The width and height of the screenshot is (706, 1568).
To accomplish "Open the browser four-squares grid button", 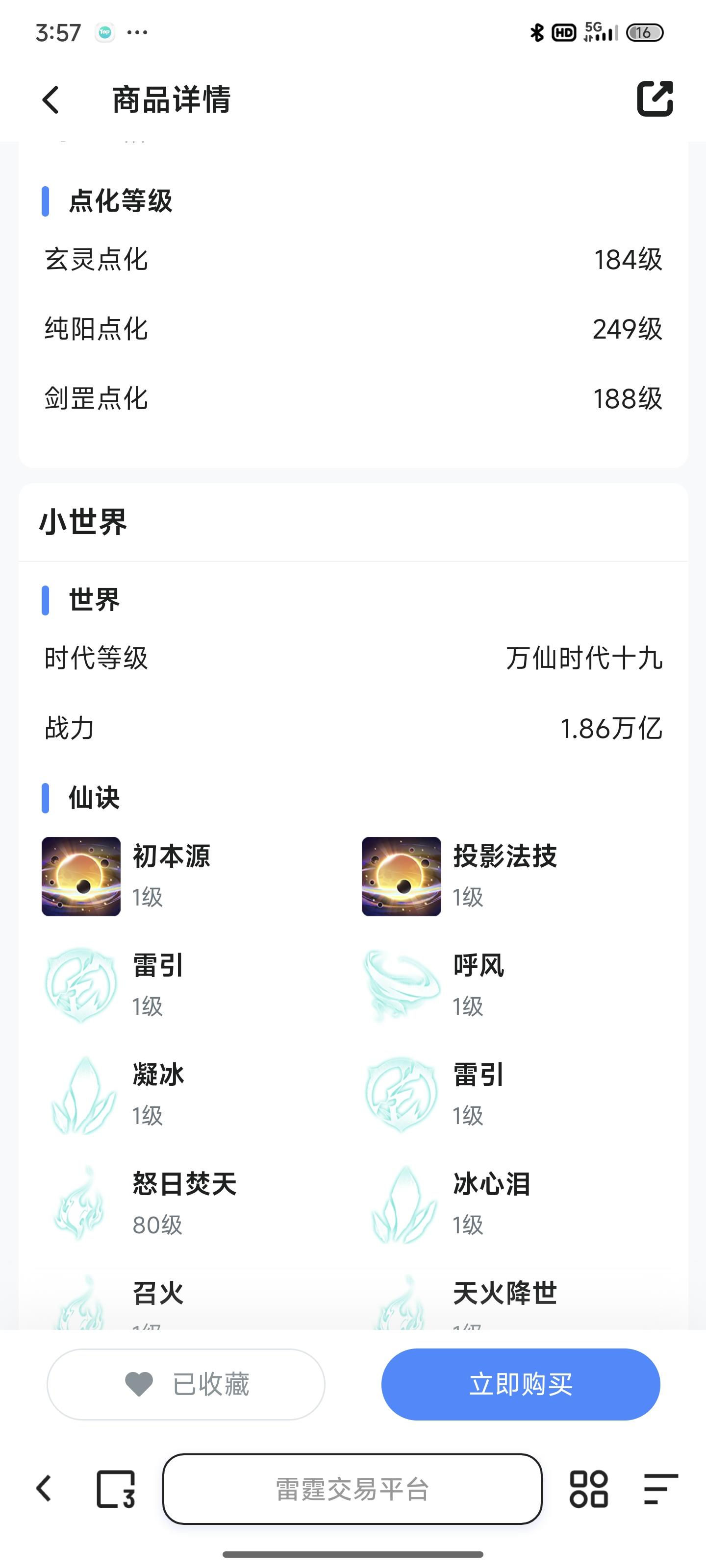I will pos(588,1489).
